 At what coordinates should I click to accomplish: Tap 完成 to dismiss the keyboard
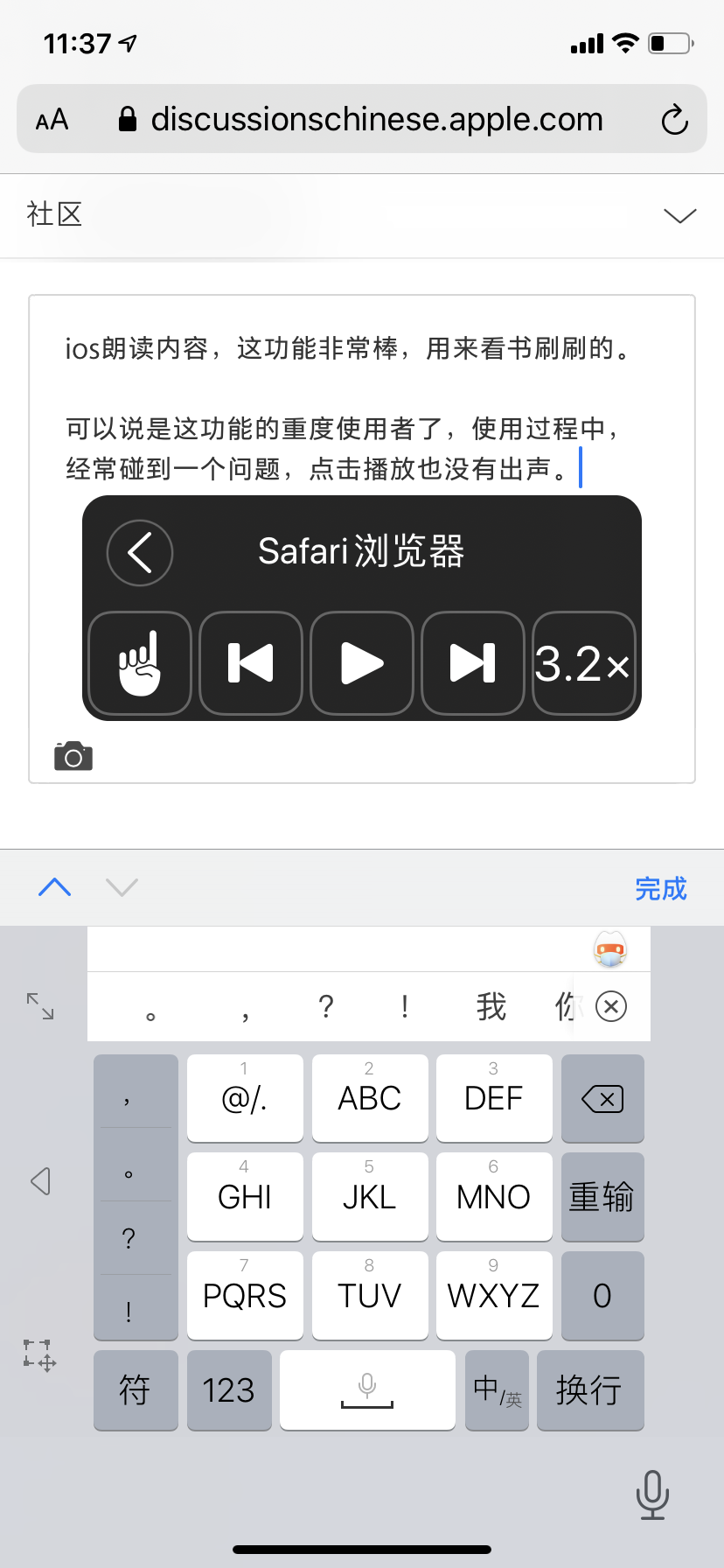coord(660,889)
